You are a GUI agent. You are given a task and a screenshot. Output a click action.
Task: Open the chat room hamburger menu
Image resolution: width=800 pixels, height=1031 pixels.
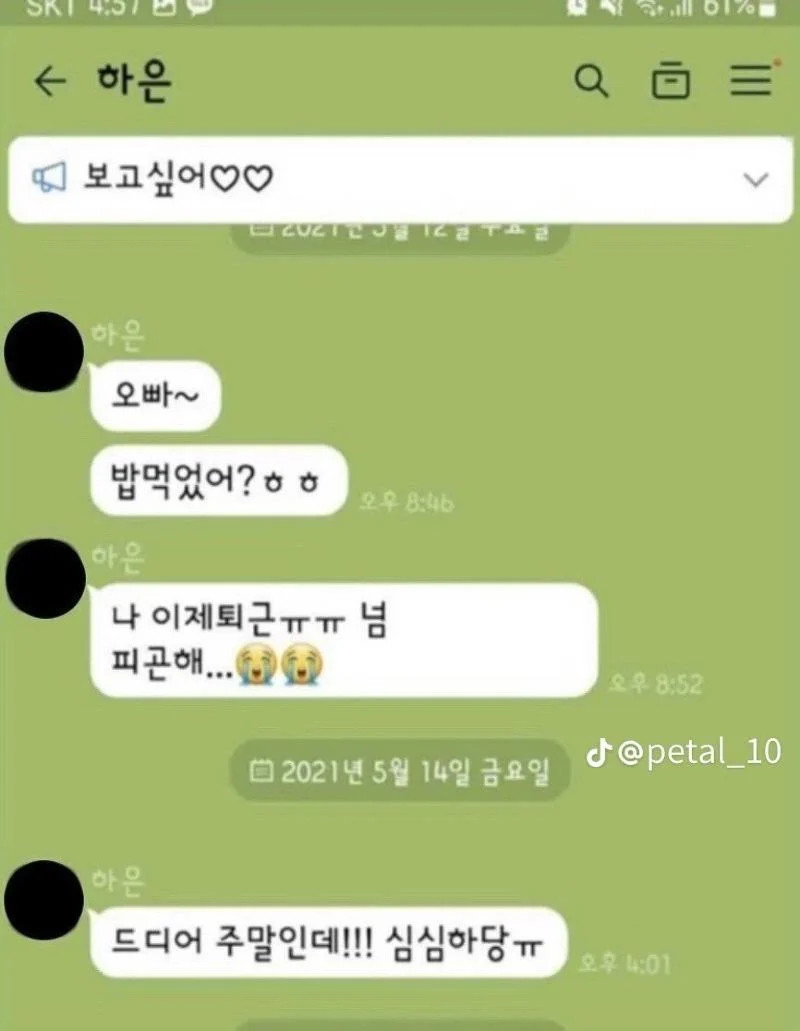click(x=751, y=80)
